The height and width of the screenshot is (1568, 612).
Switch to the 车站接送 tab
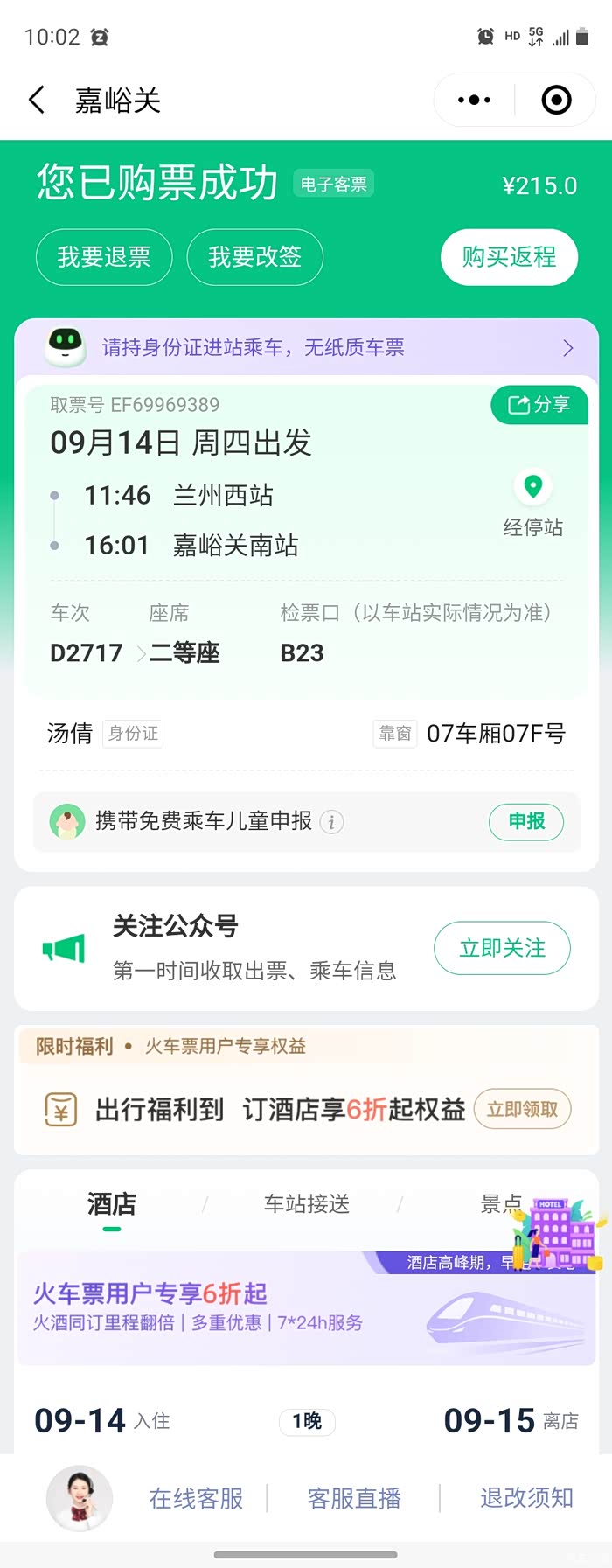point(307,1204)
